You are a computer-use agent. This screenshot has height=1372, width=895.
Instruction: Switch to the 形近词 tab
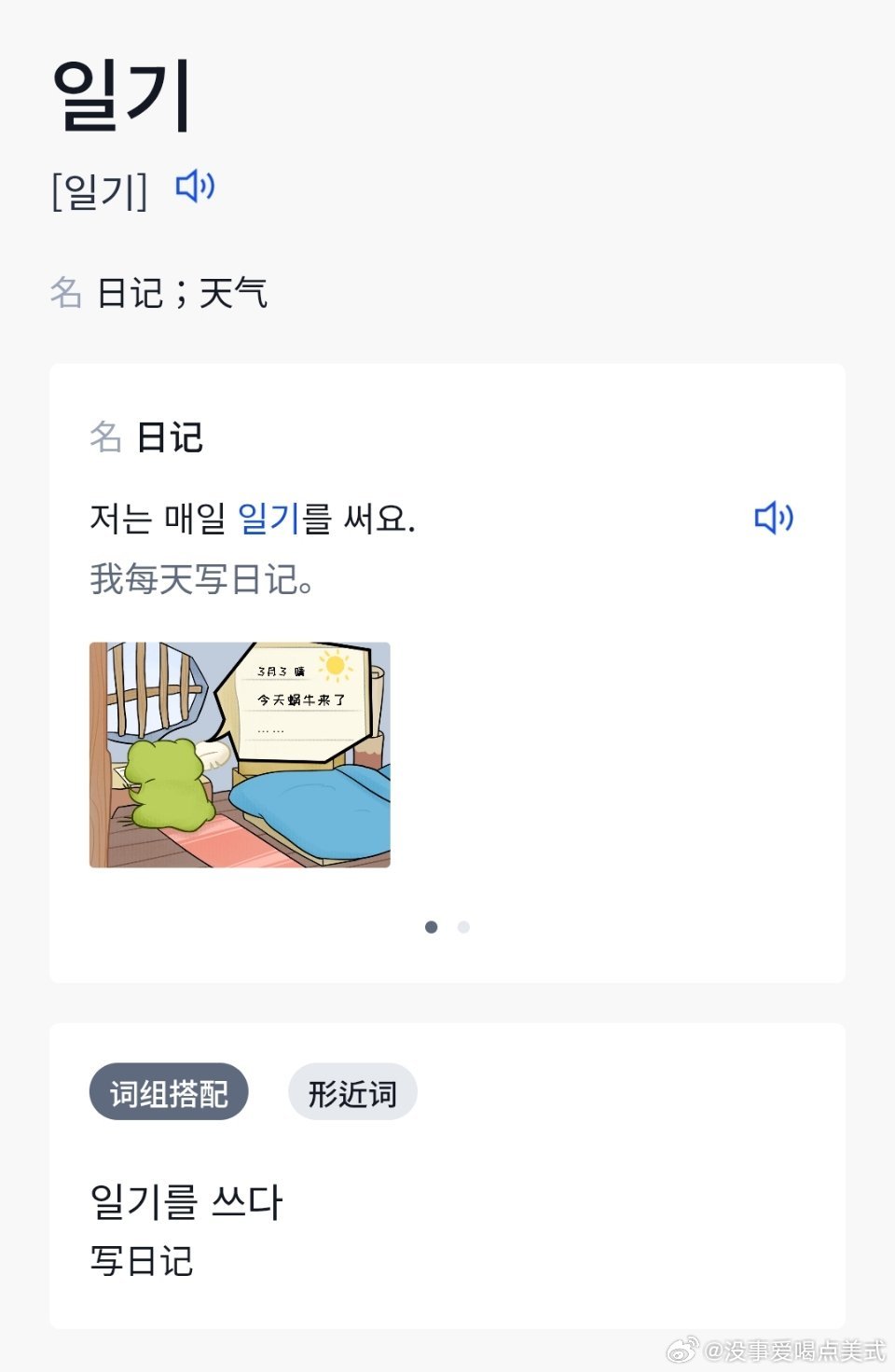[x=352, y=1092]
